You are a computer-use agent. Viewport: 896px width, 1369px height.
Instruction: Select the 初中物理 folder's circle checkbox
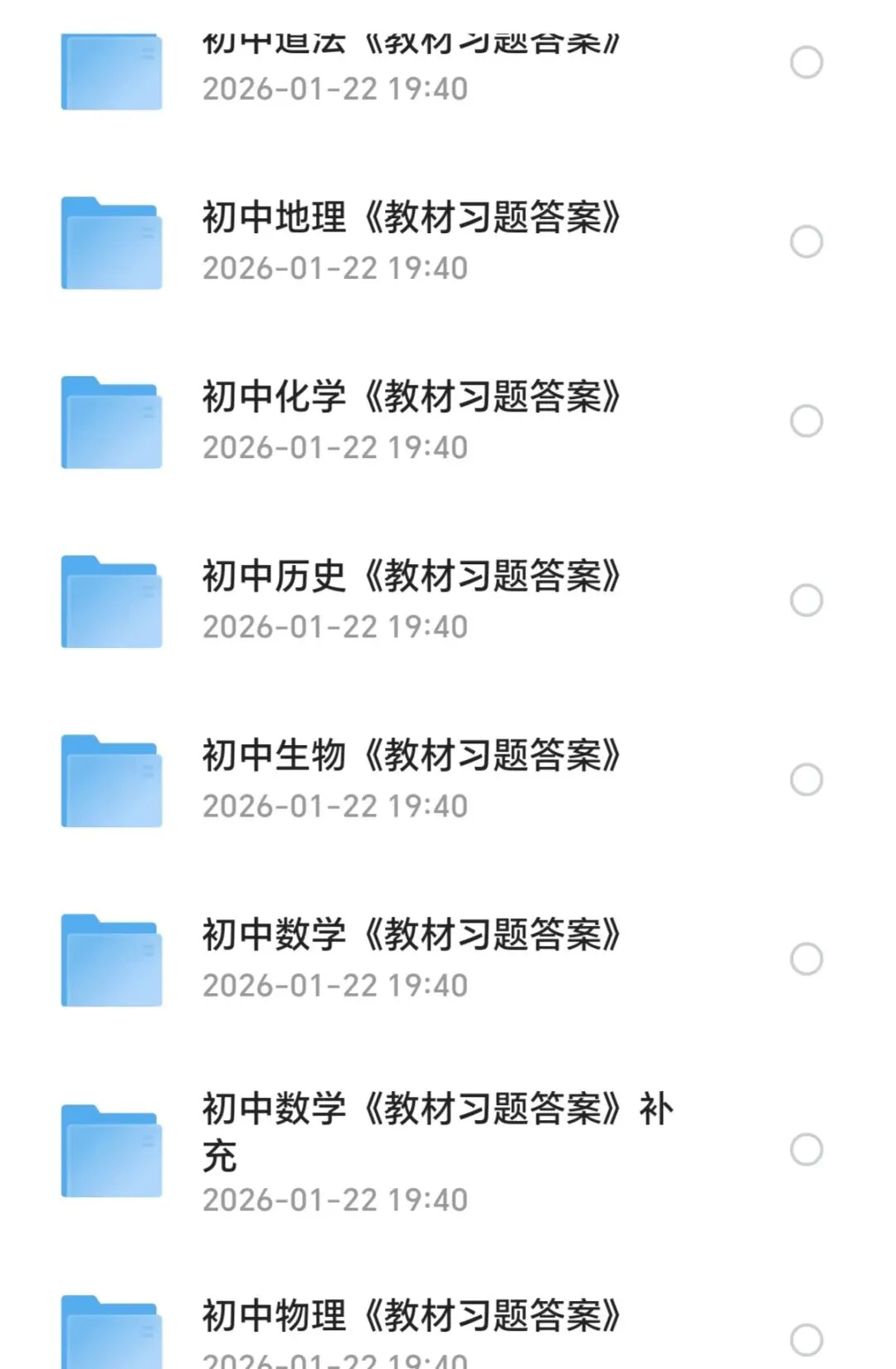806,1339
